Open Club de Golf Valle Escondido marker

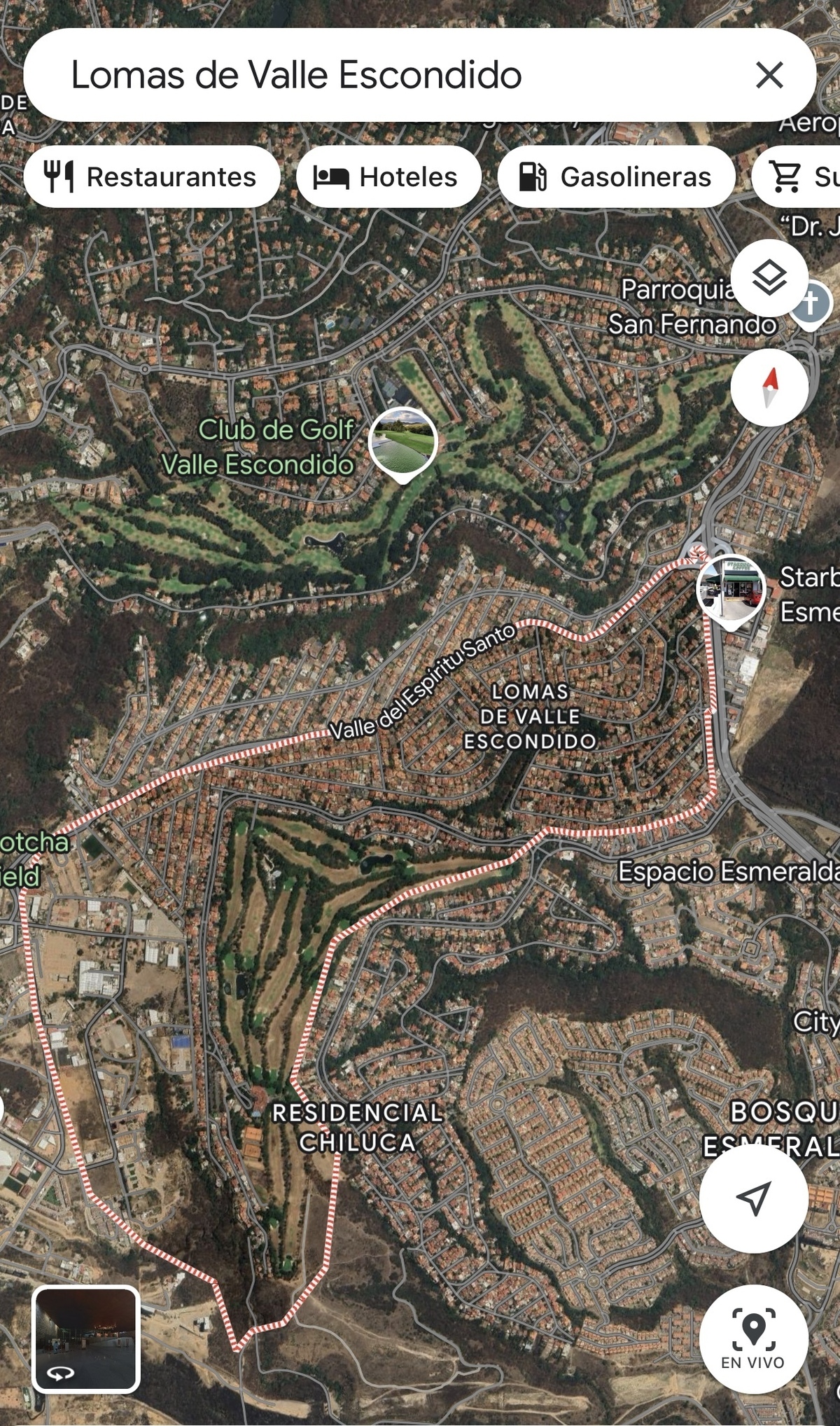pyautogui.click(x=402, y=443)
